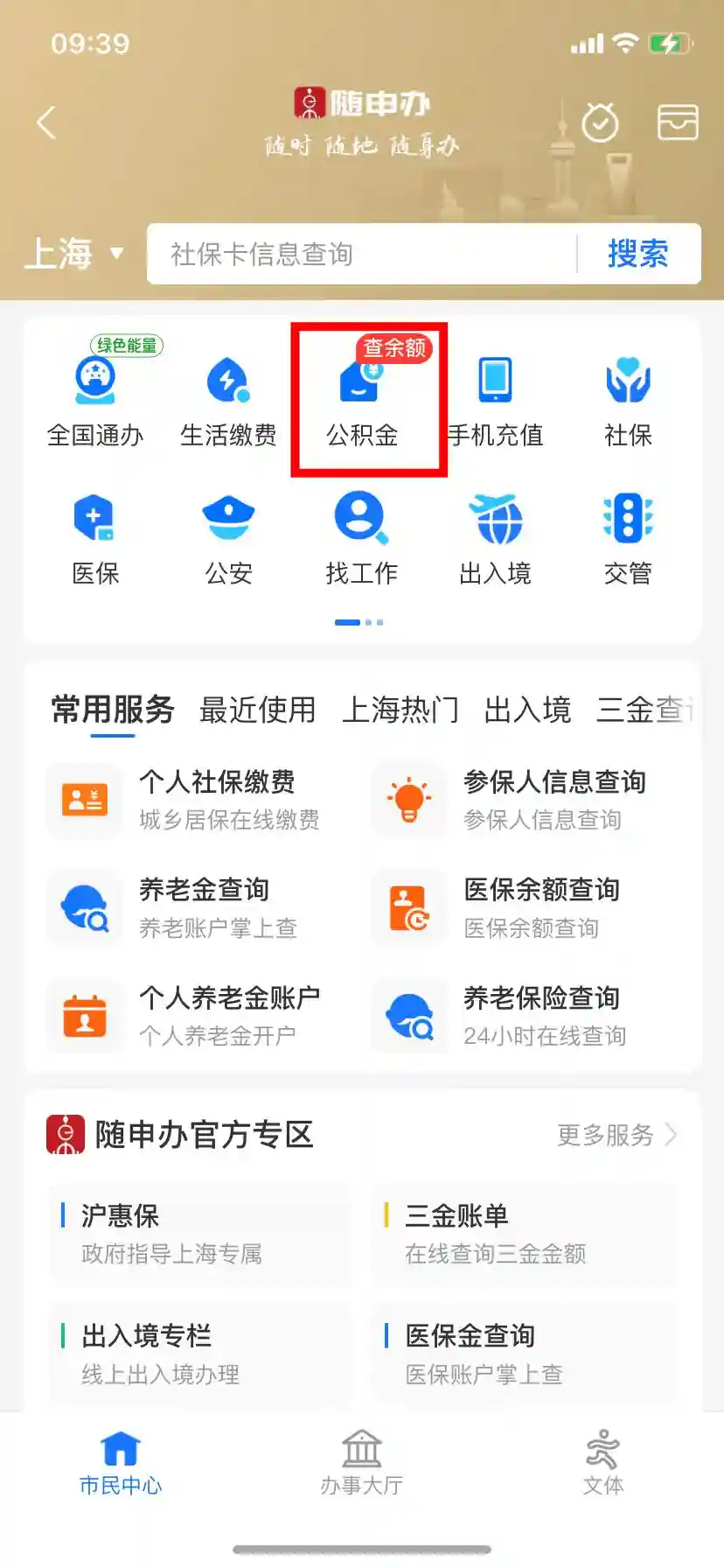The width and height of the screenshot is (724, 1568).
Task: Open the card wallet icon in header
Action: (678, 122)
